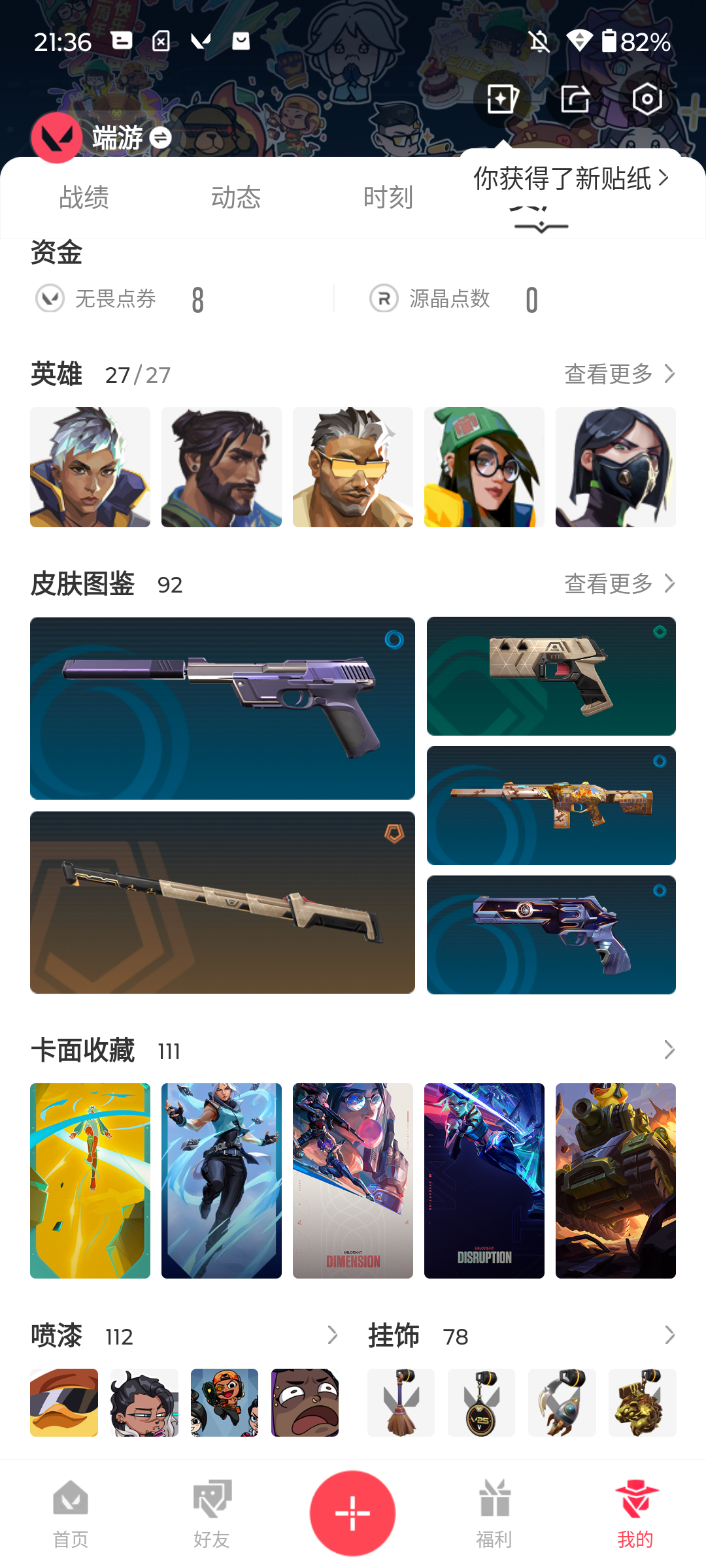Open the 好友 friends tab
Image resolution: width=706 pixels, height=1568 pixels.
coord(212,1514)
